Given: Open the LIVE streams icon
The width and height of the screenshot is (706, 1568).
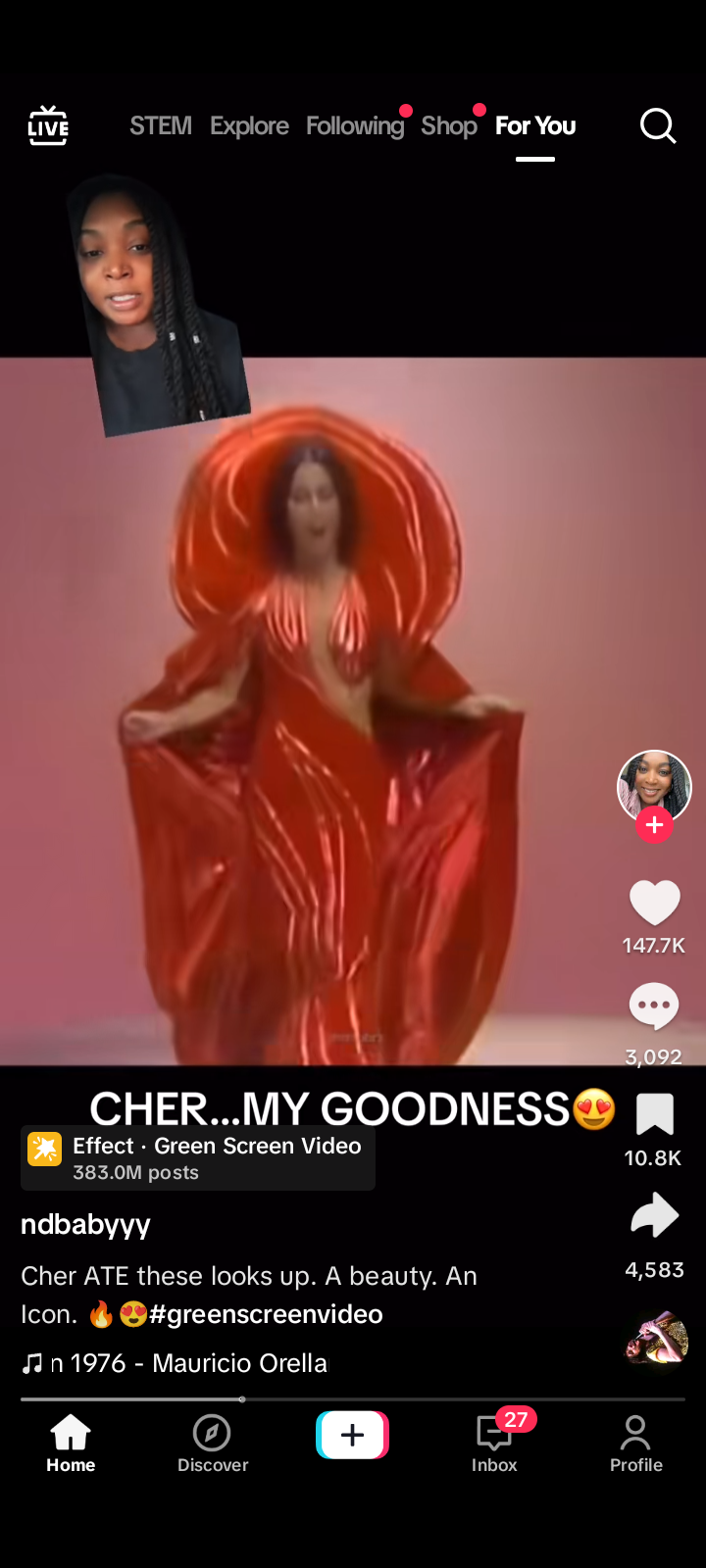Looking at the screenshot, I should 48,126.
